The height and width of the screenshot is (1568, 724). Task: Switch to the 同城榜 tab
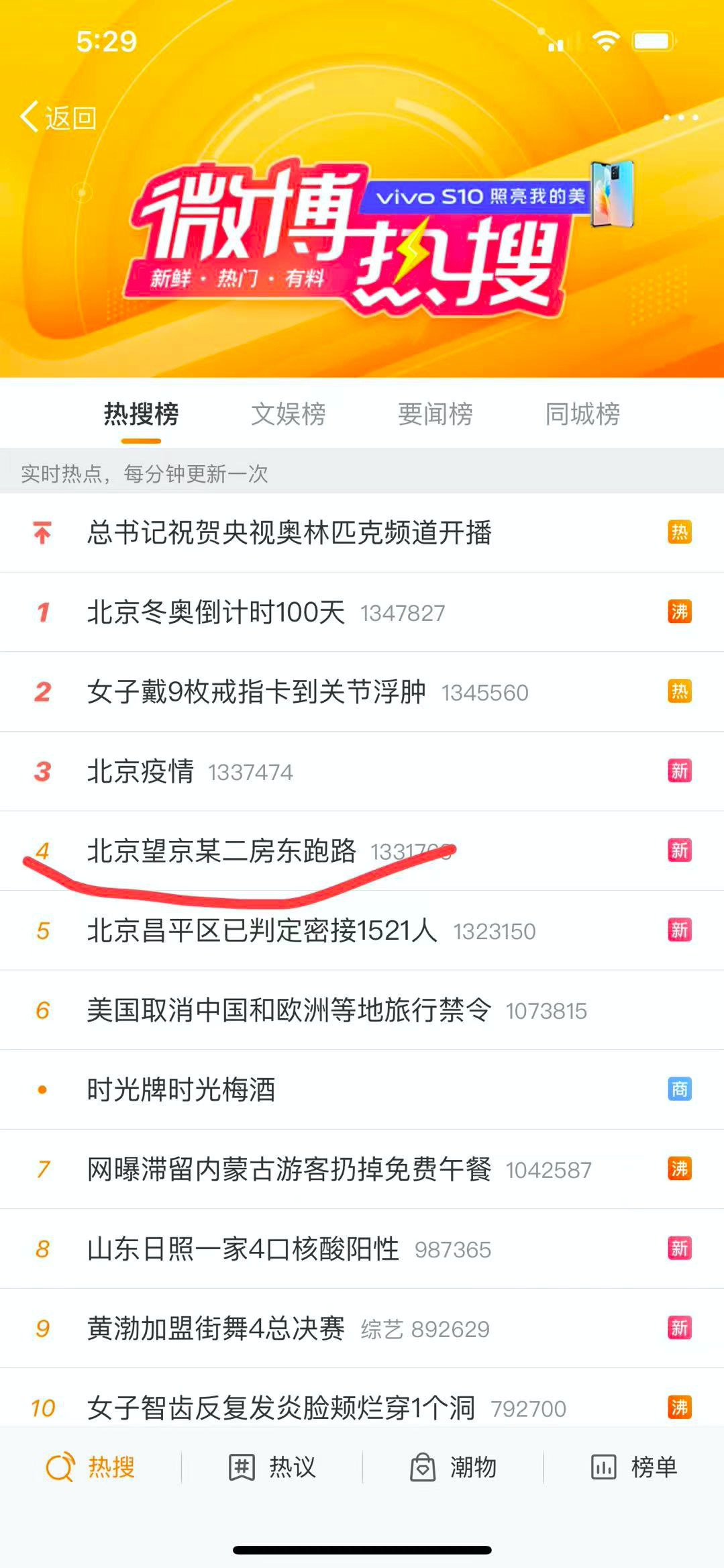582,414
